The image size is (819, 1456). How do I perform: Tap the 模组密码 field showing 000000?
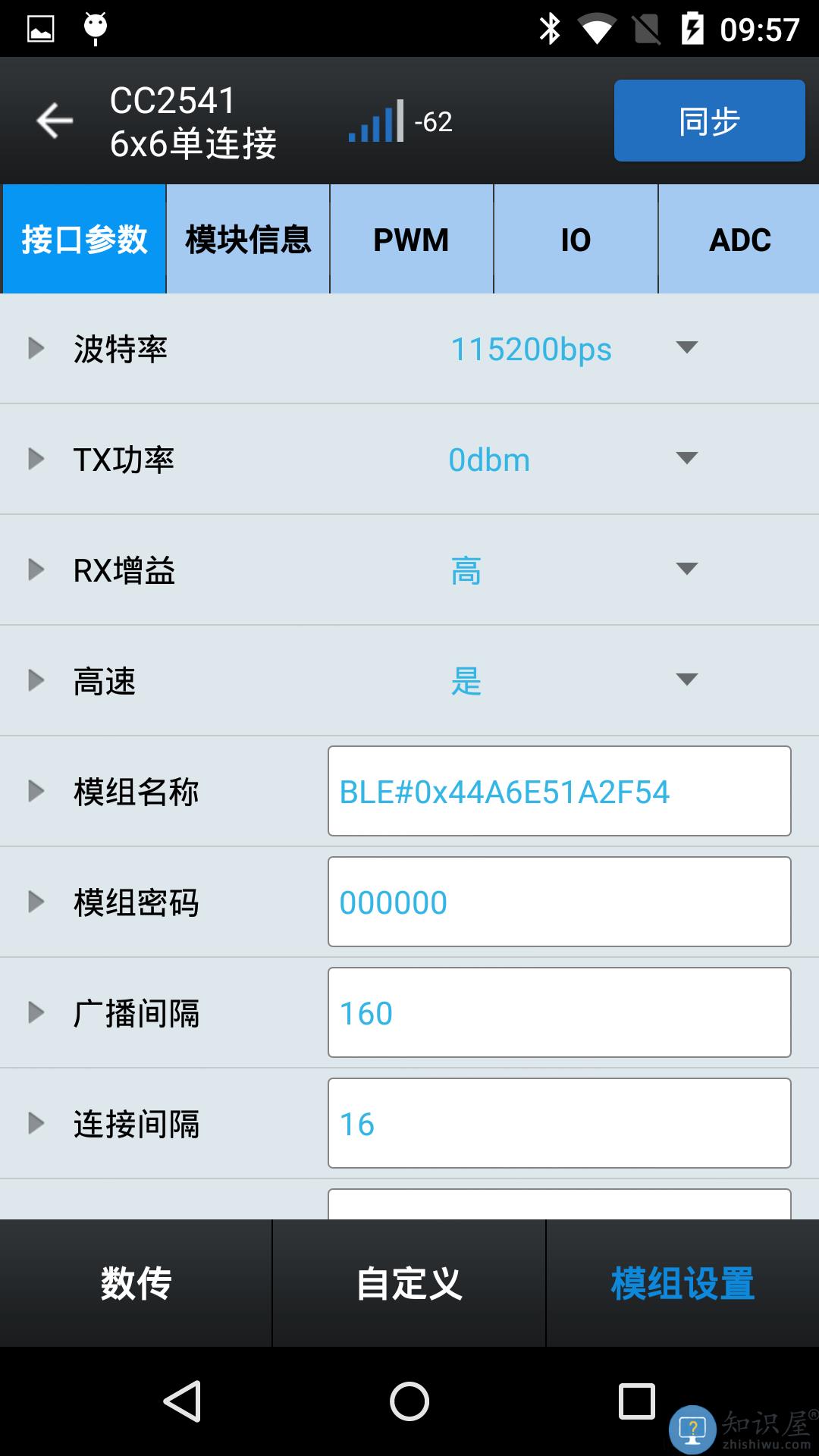[x=560, y=902]
